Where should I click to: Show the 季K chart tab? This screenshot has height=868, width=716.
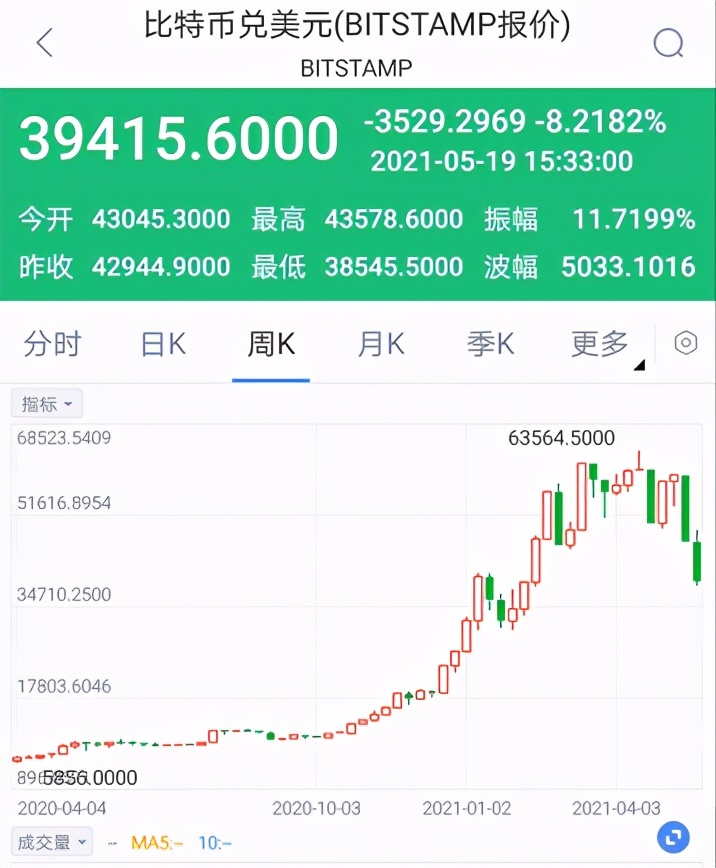point(490,345)
